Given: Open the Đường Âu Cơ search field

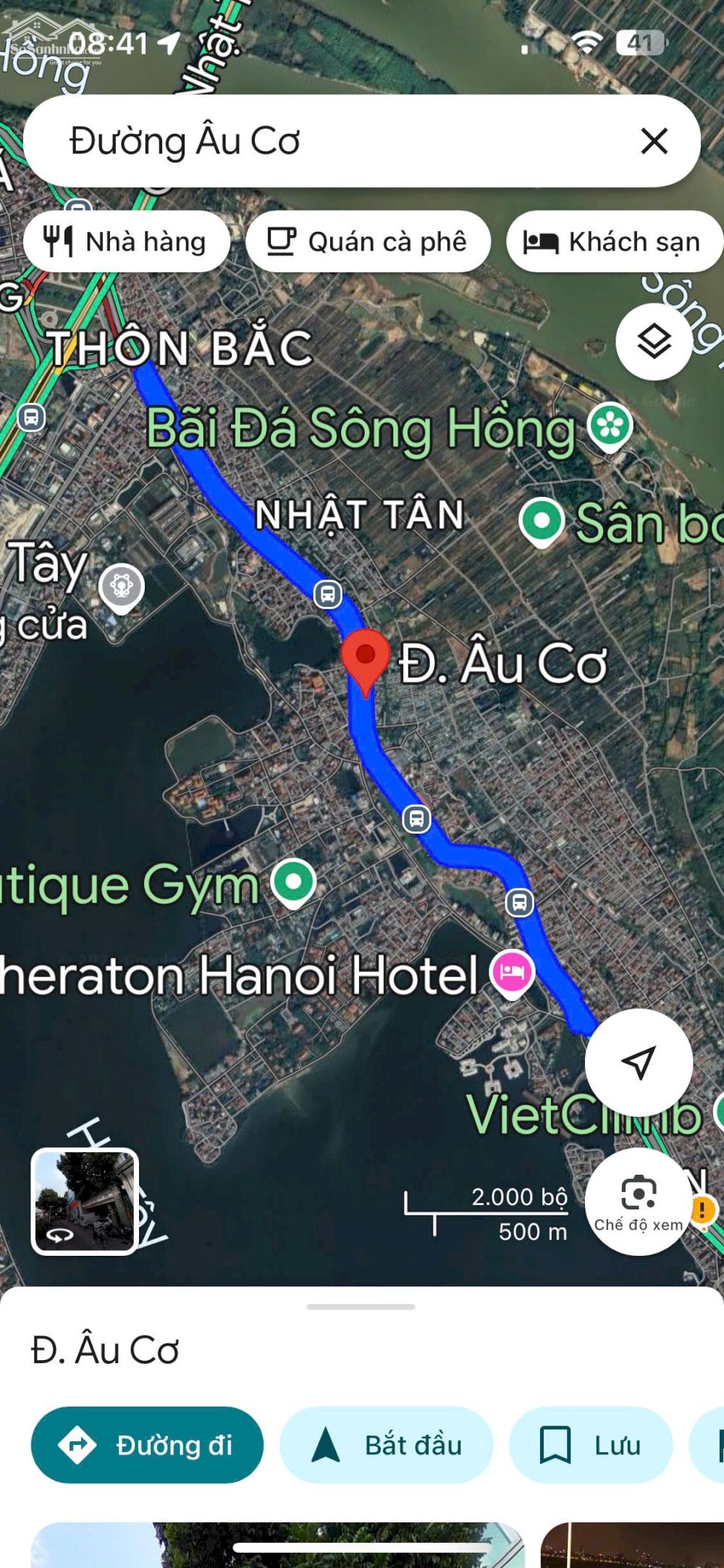Looking at the screenshot, I should [326, 141].
